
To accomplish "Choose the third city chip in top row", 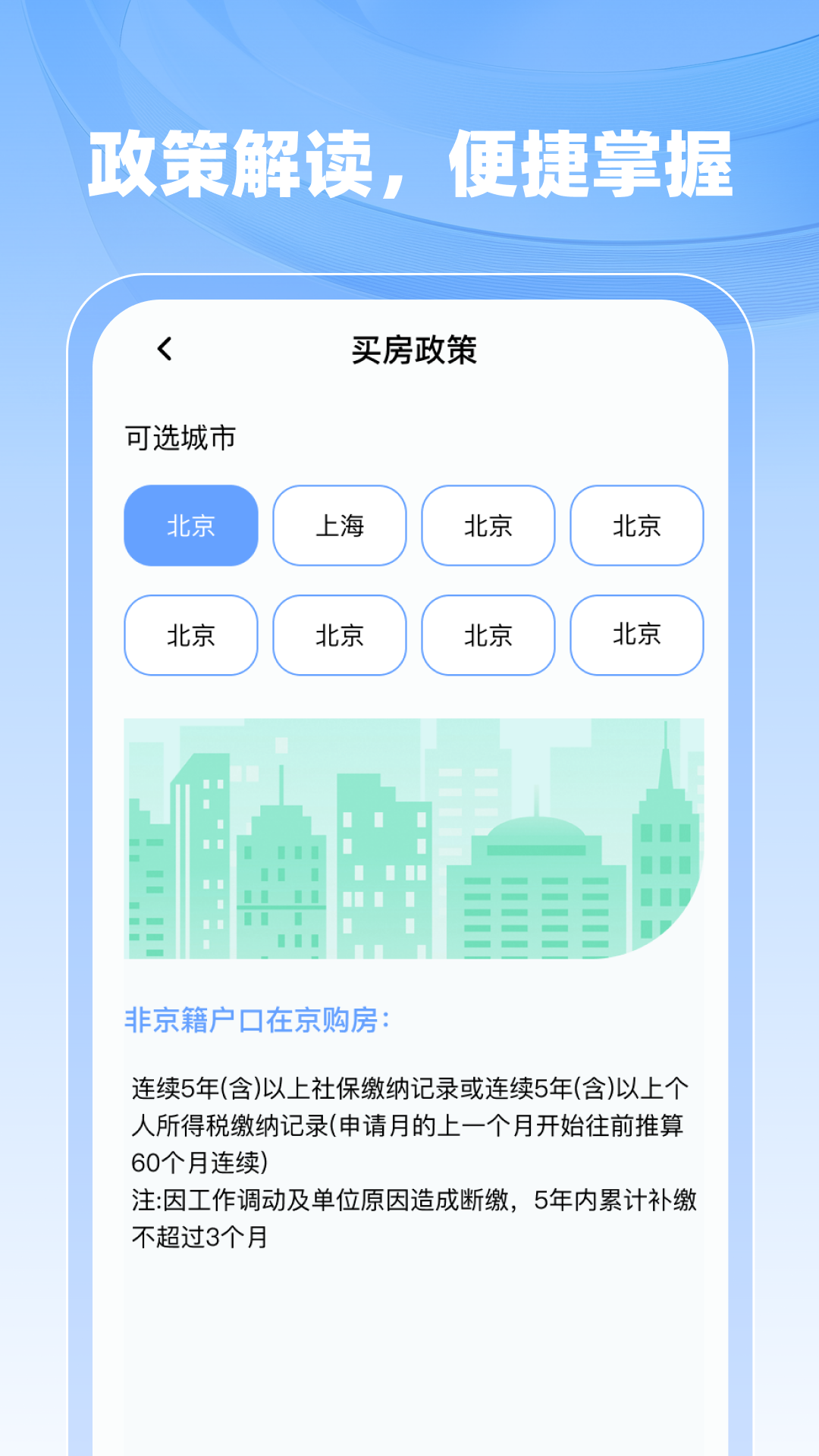I will [488, 526].
